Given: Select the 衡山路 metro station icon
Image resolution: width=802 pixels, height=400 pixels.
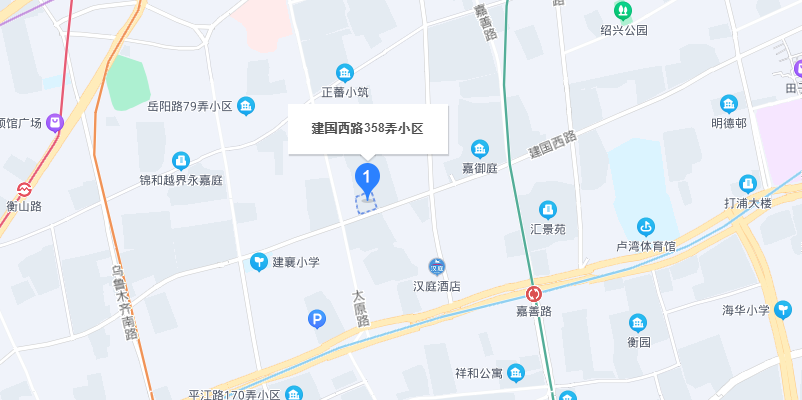Looking at the screenshot, I should click(24, 189).
